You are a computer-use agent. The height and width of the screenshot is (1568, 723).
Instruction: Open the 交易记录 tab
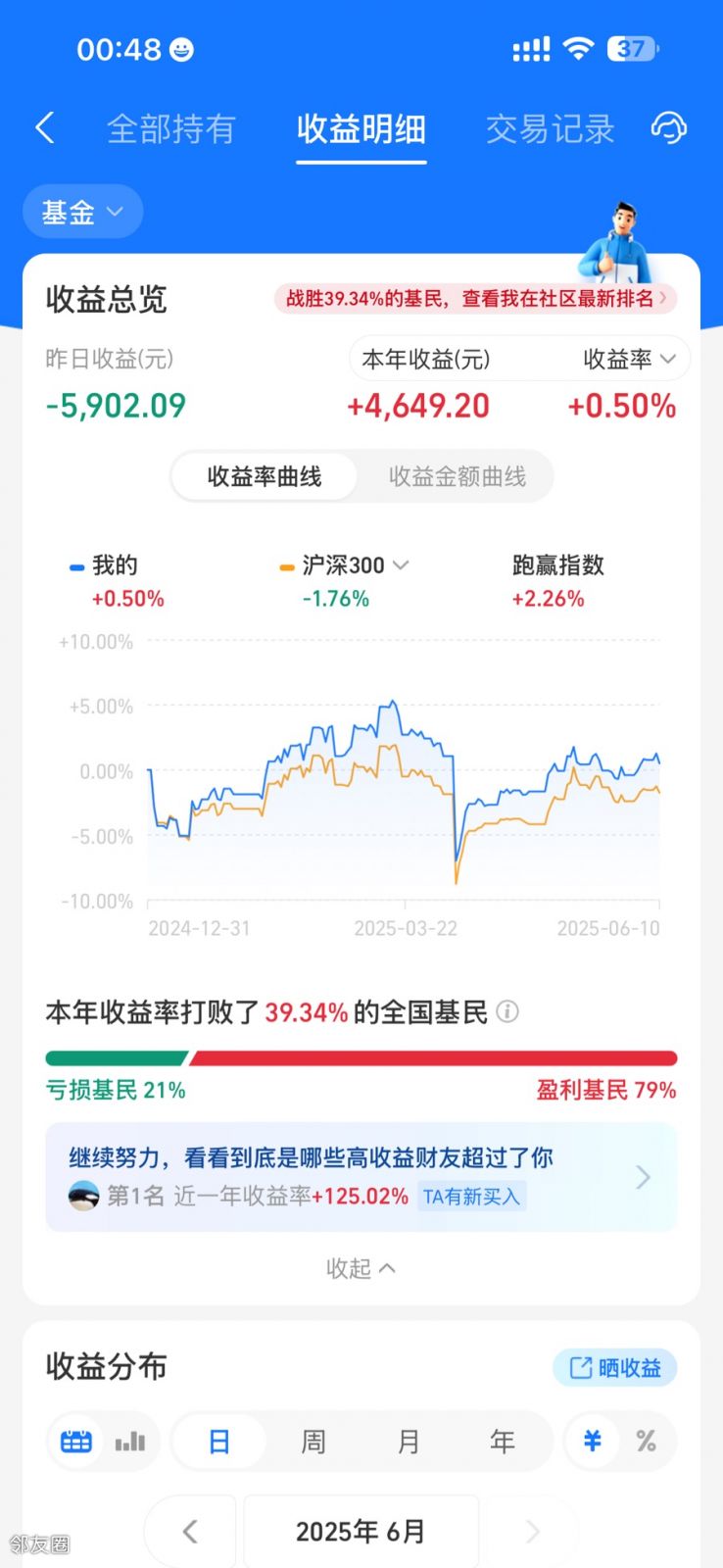click(x=550, y=129)
